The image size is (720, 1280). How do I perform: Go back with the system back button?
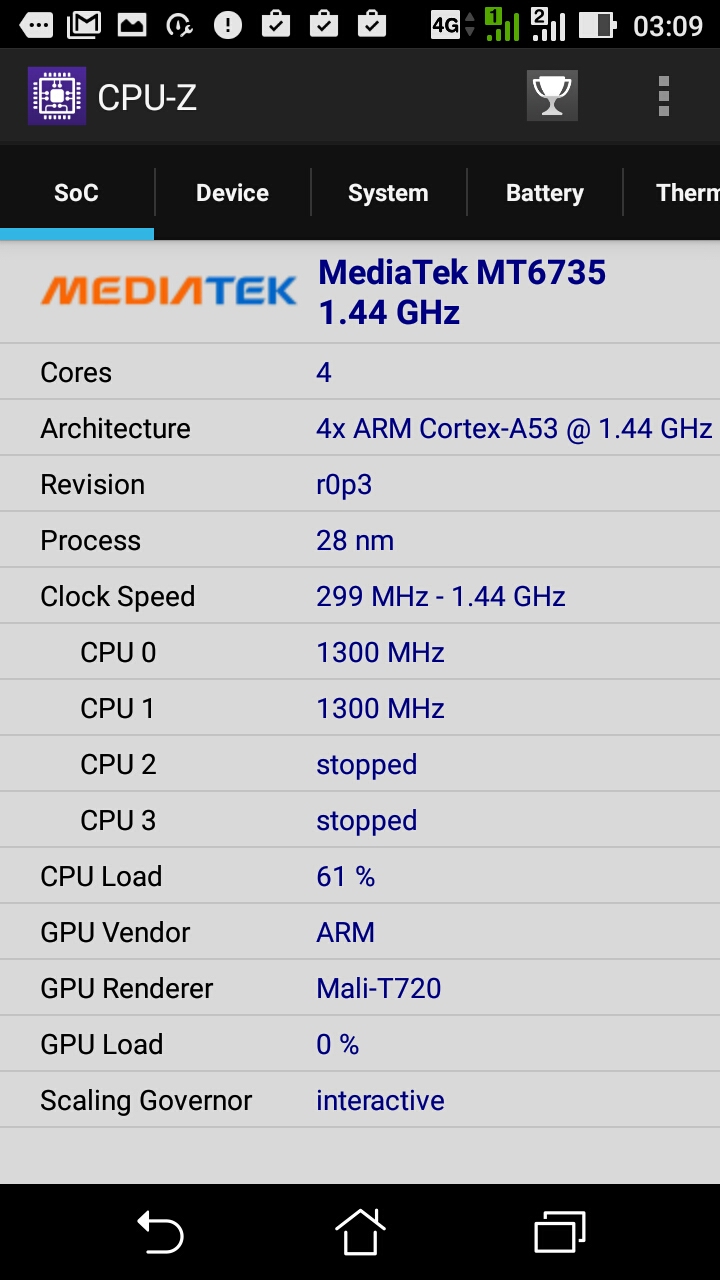point(160,1232)
